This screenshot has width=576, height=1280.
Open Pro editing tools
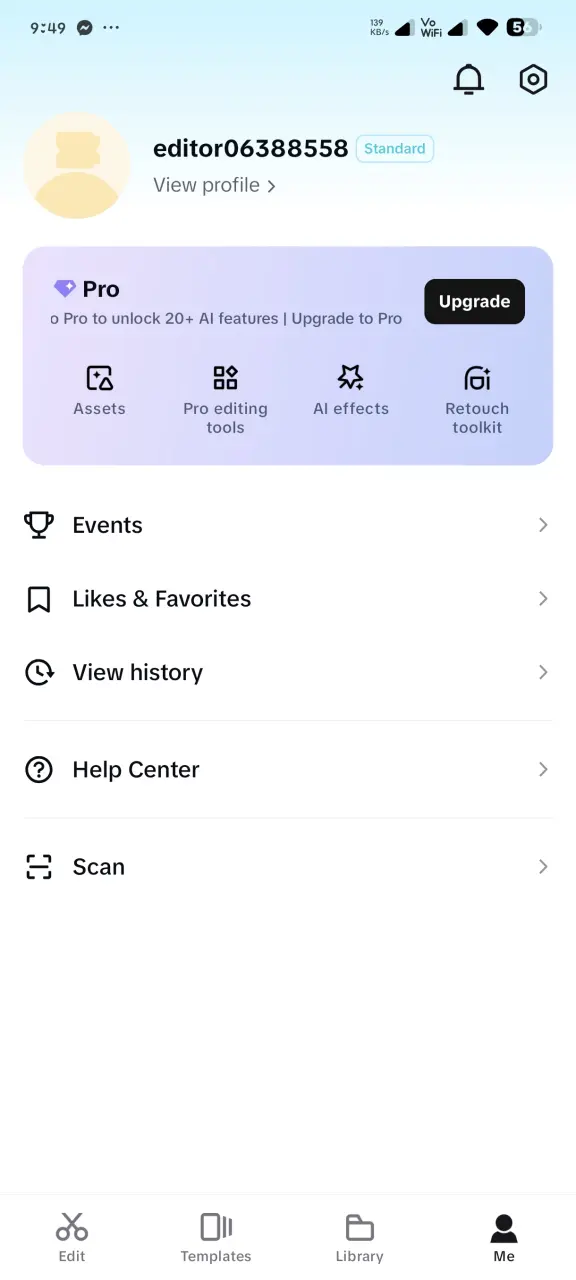pyautogui.click(x=225, y=400)
